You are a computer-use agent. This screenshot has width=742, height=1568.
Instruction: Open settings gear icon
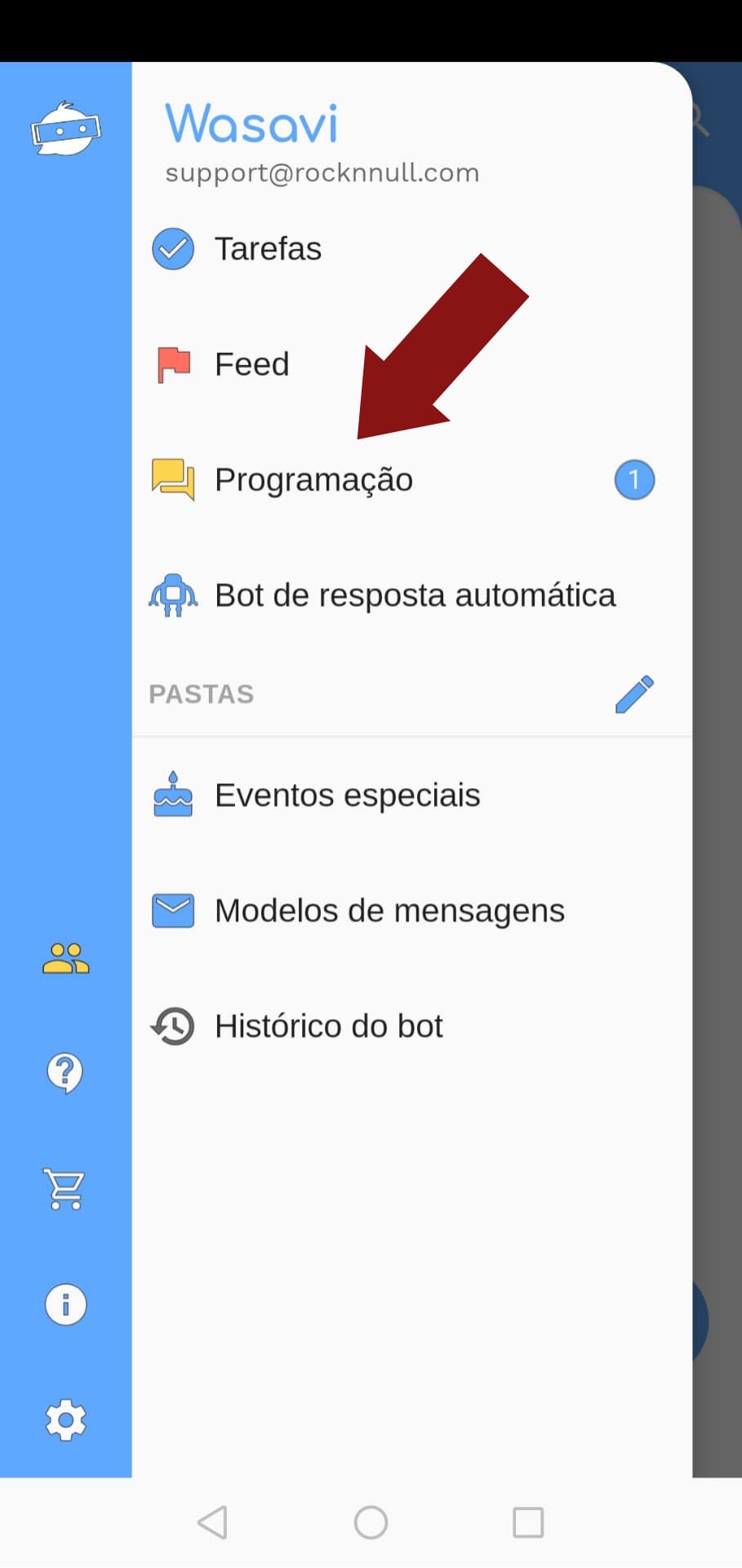click(x=65, y=1420)
